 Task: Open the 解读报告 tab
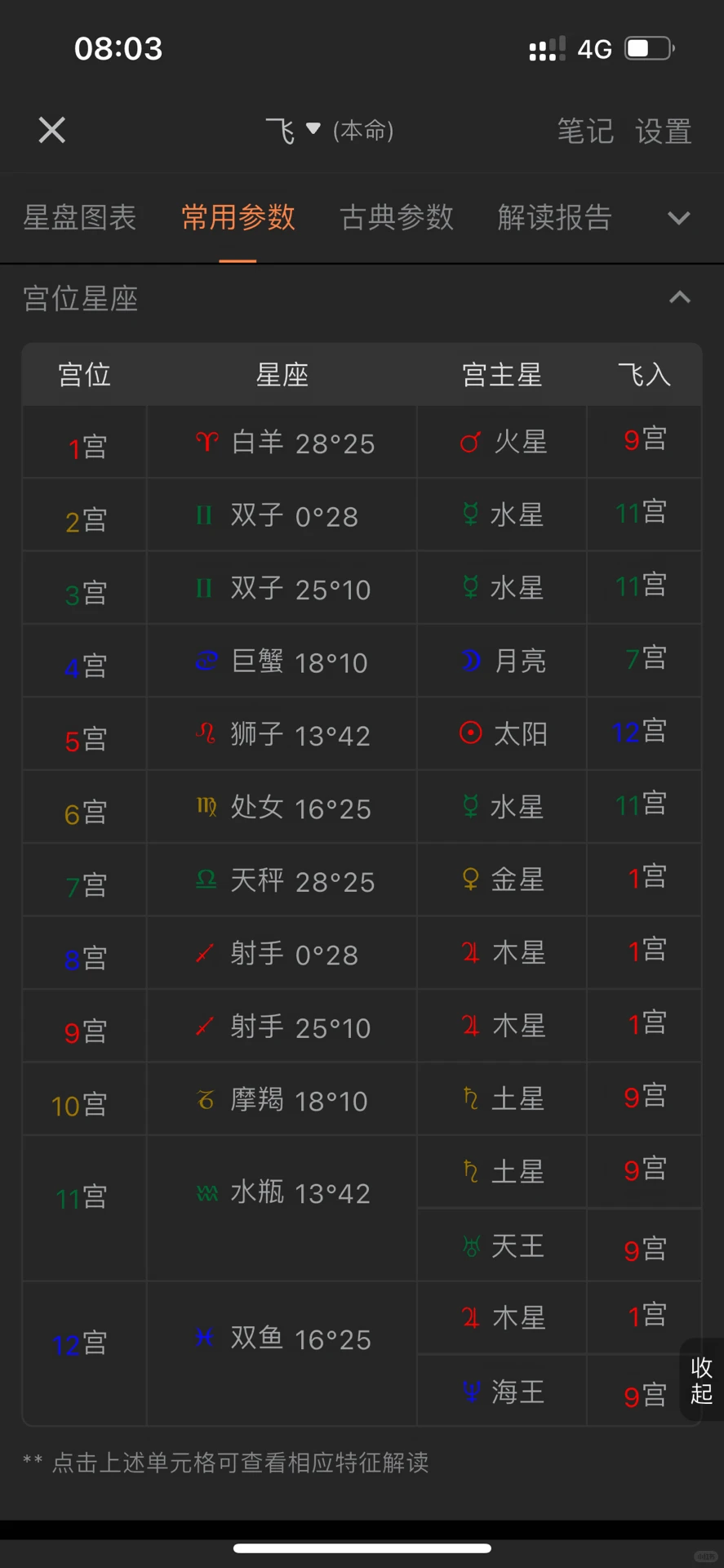click(x=555, y=217)
